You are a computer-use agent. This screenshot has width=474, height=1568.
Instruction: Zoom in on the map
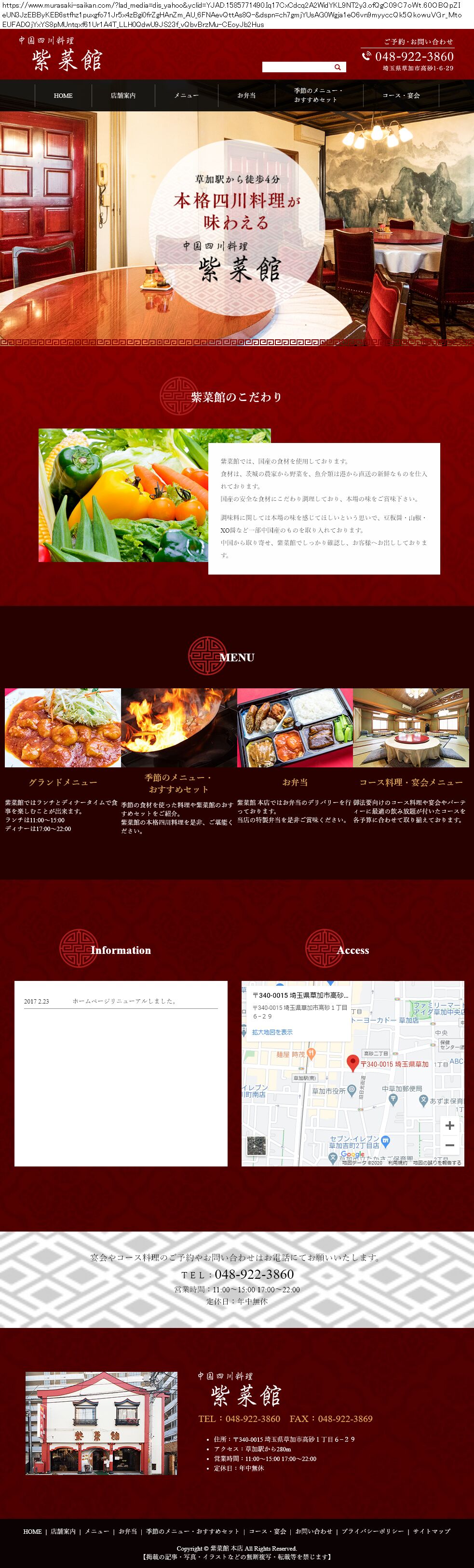[449, 1125]
